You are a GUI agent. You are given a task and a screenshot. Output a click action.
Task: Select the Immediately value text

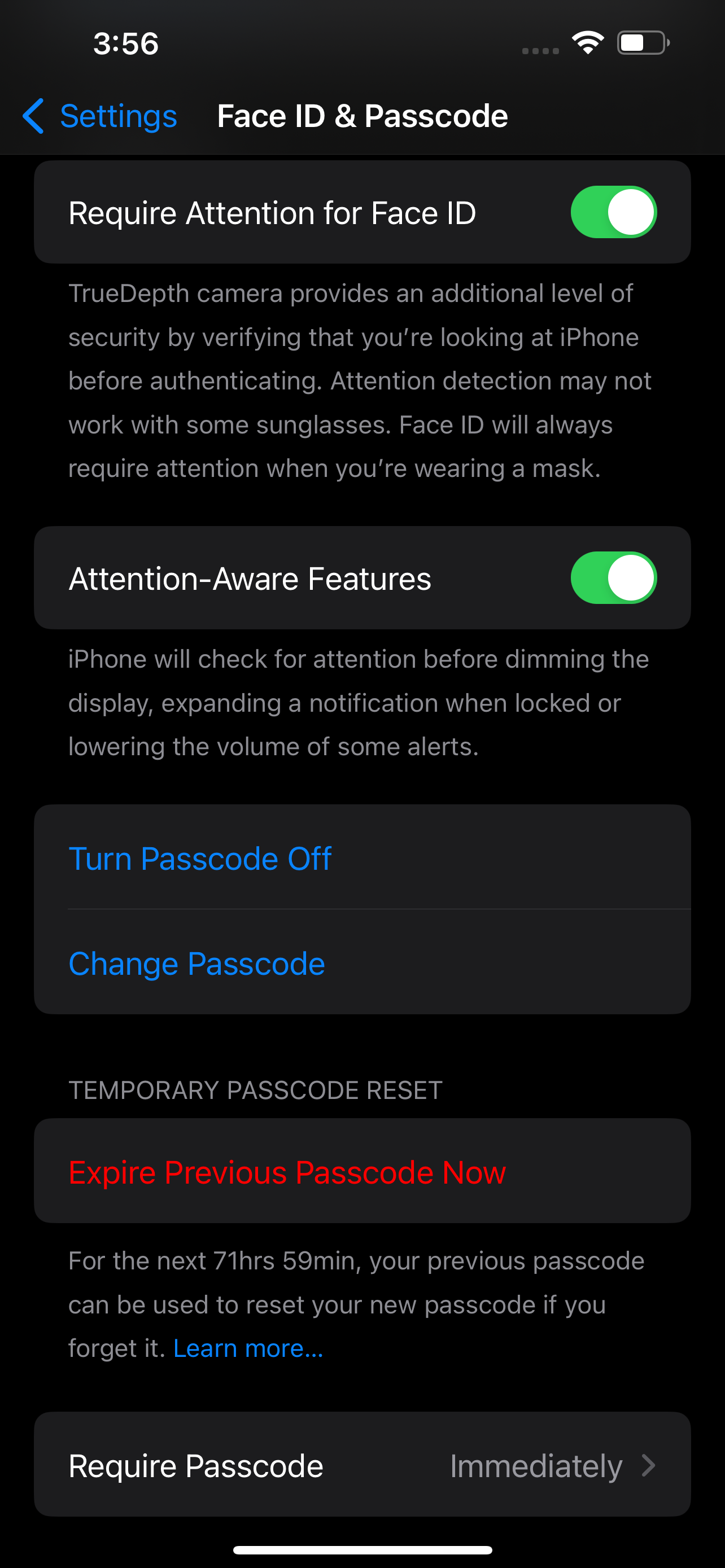(x=536, y=1465)
